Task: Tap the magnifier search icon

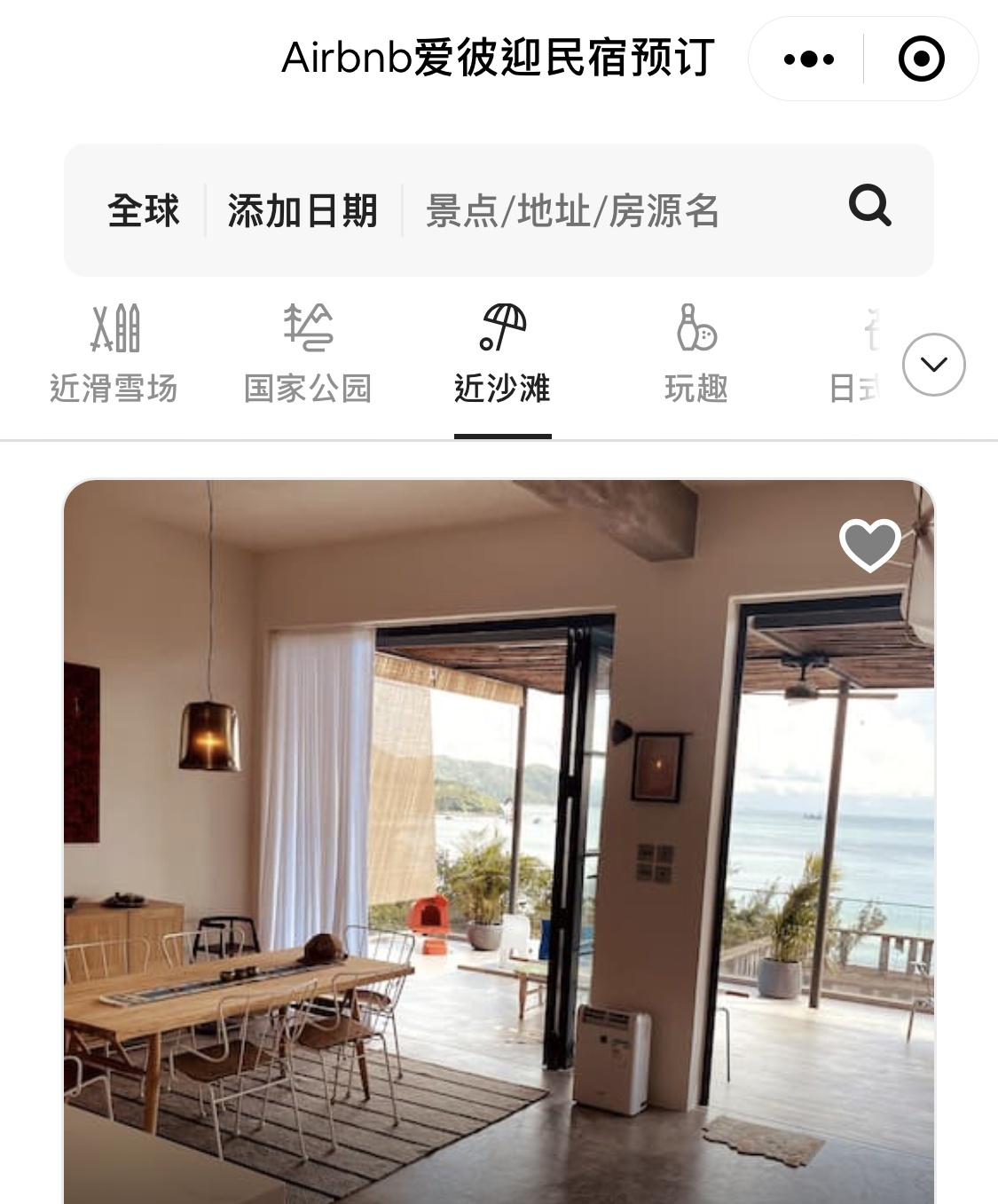Action: point(869,206)
